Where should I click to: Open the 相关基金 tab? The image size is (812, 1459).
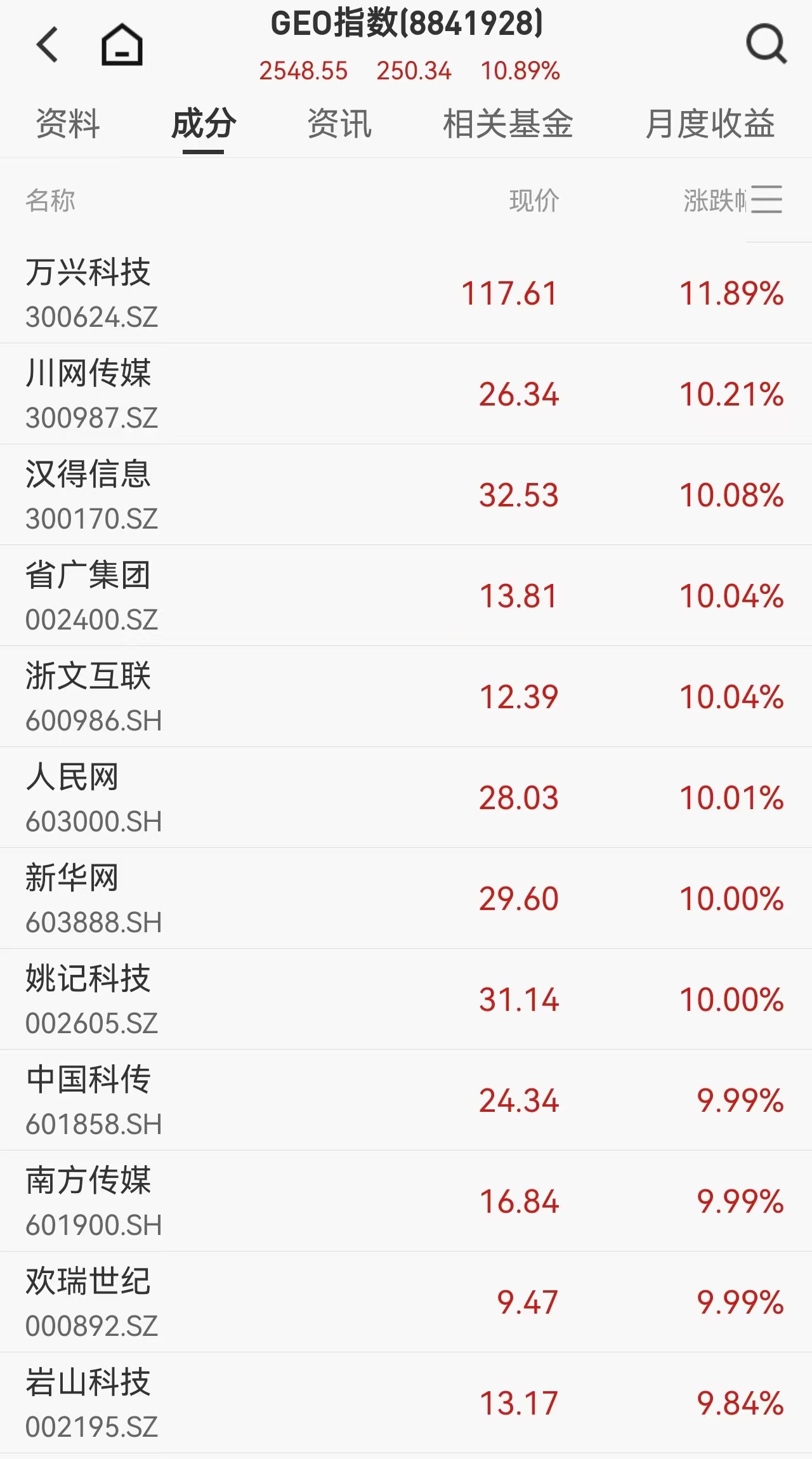click(507, 124)
